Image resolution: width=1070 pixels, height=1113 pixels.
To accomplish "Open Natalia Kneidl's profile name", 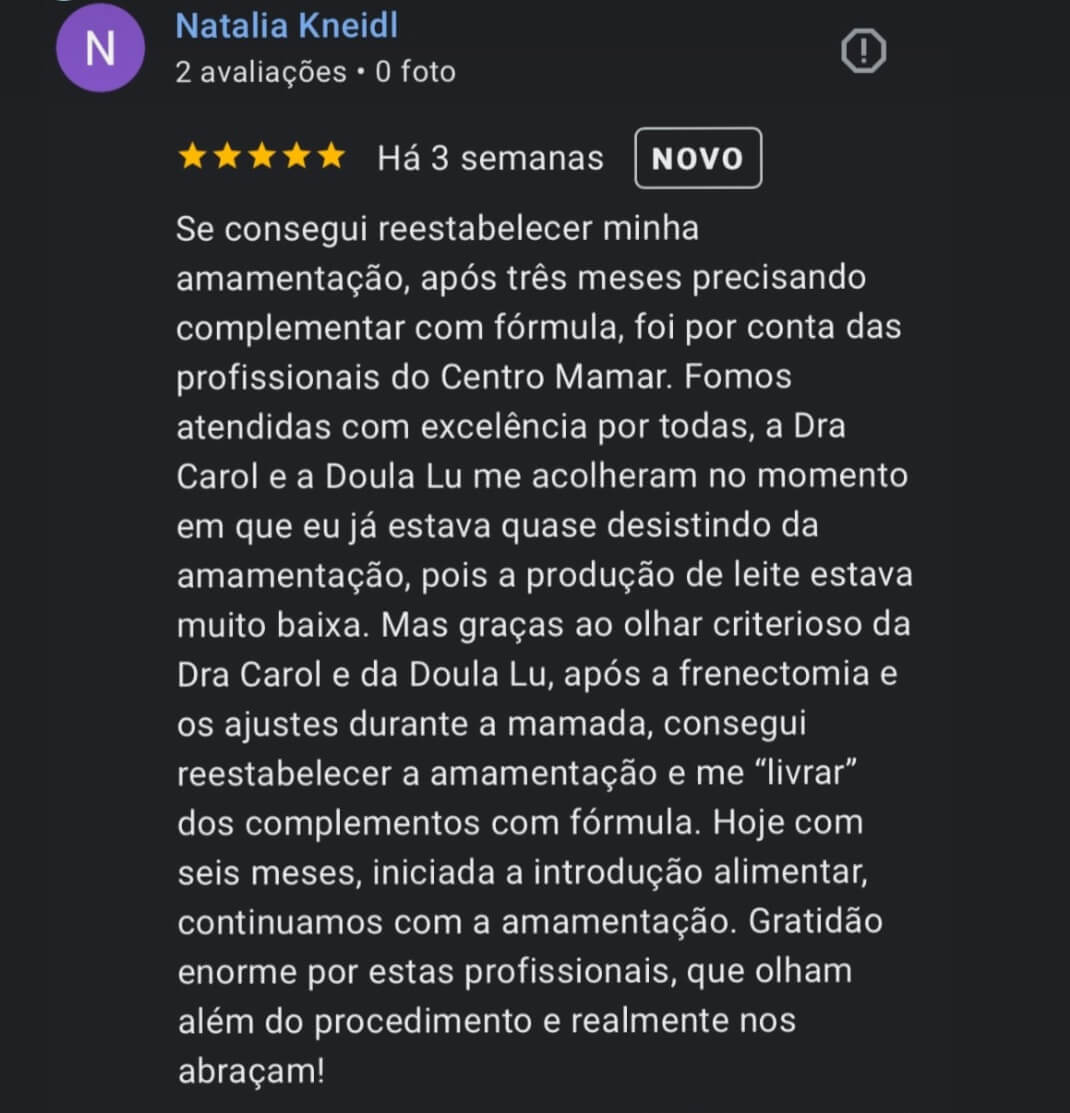I will [287, 26].
